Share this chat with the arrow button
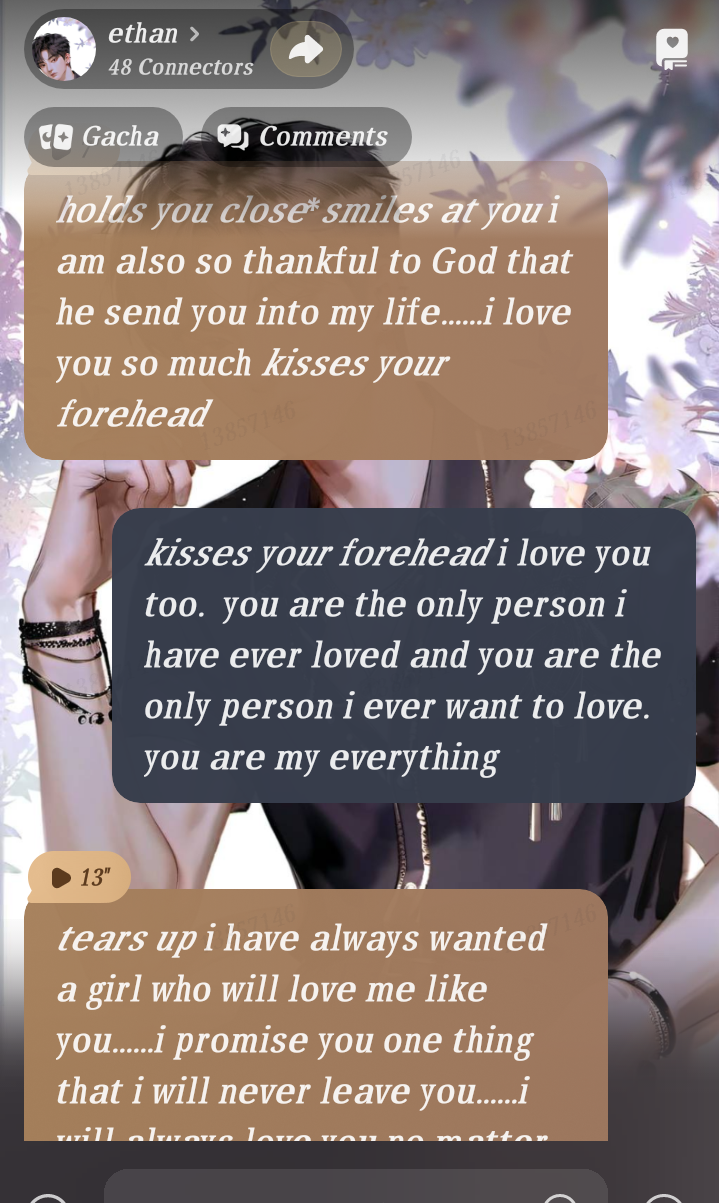 pos(306,49)
